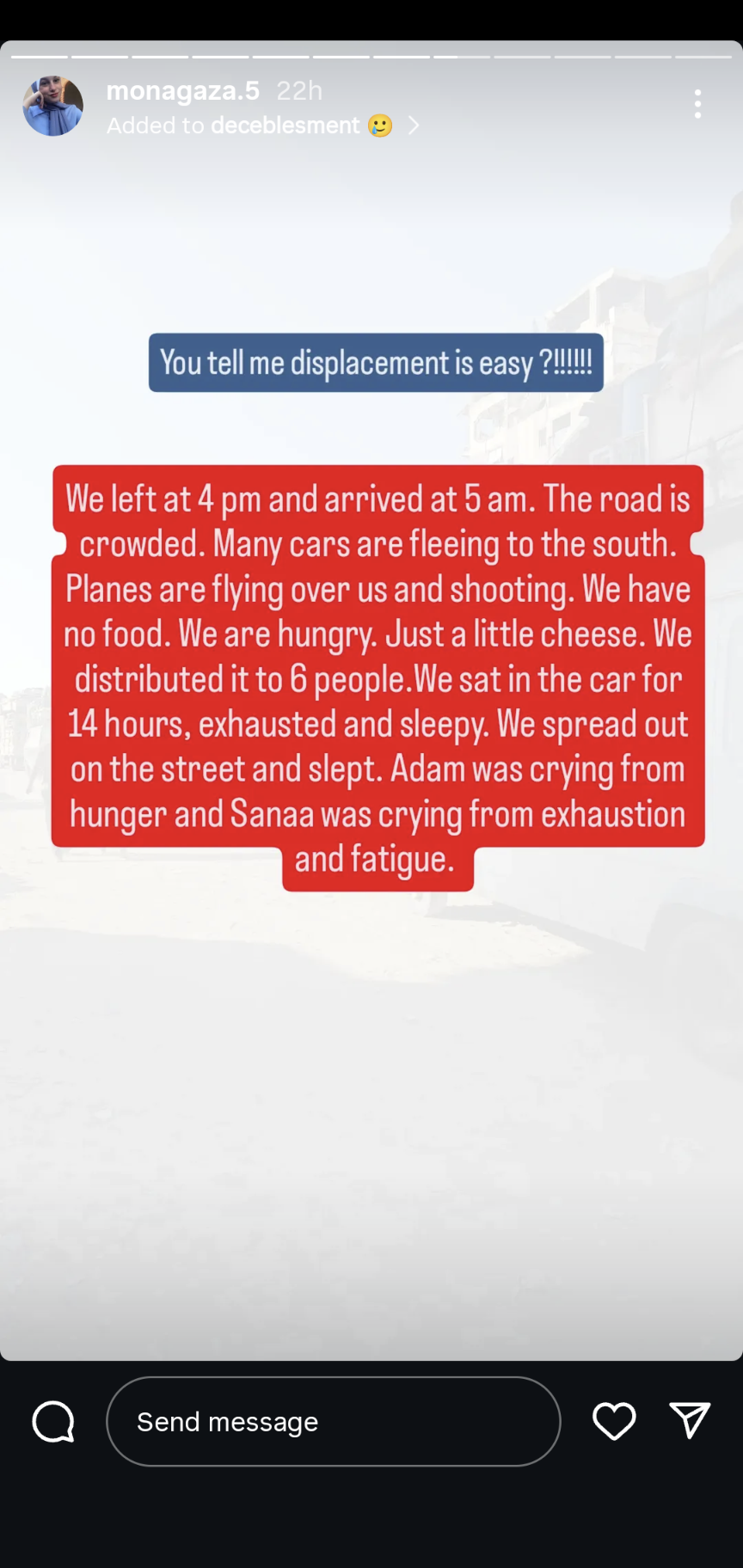This screenshot has height=1568, width=743.
Task: Open the monagaza.5 username link
Action: [182, 90]
